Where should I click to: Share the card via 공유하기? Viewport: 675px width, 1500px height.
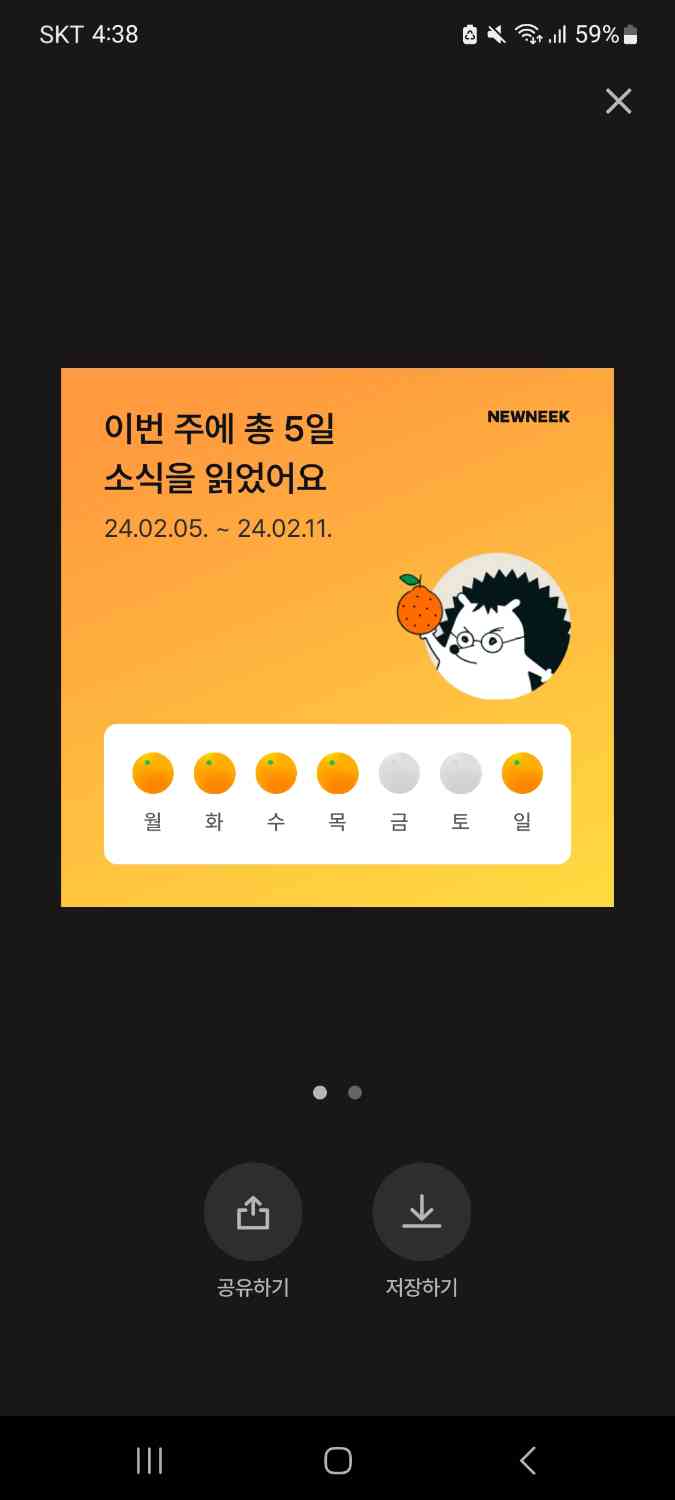(x=253, y=1212)
